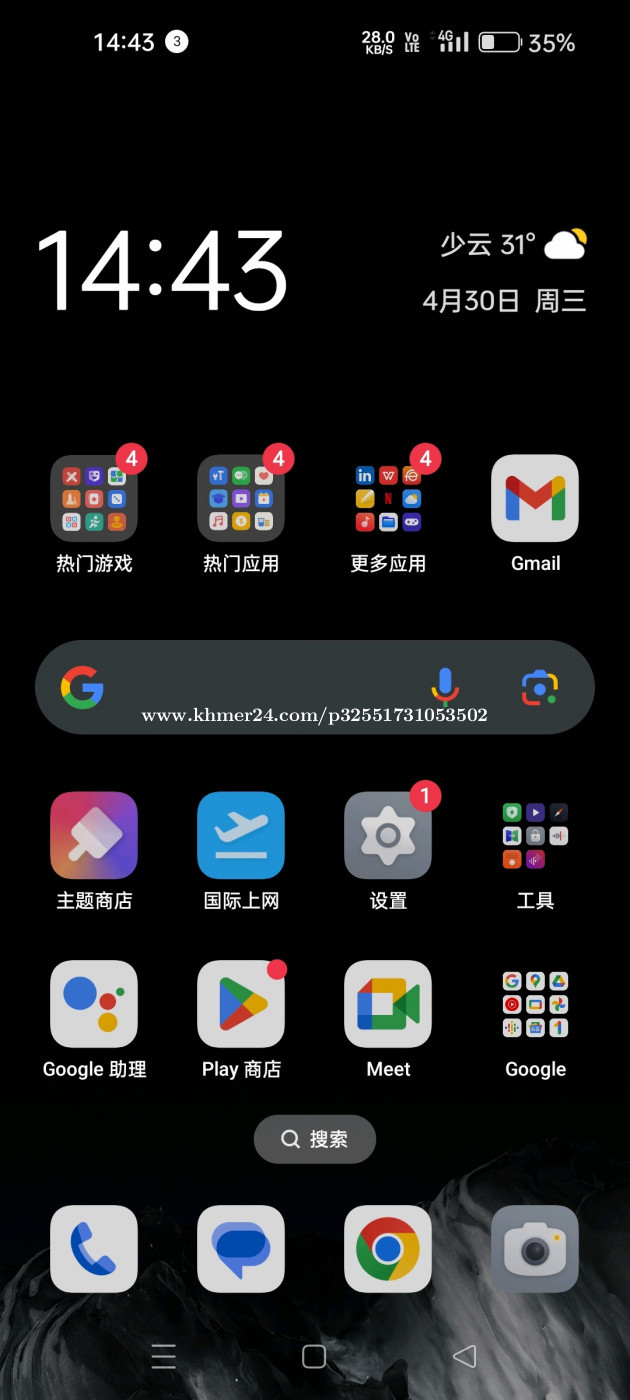Open the Phone dialer in the dock
The height and width of the screenshot is (1400, 630).
click(x=94, y=1249)
